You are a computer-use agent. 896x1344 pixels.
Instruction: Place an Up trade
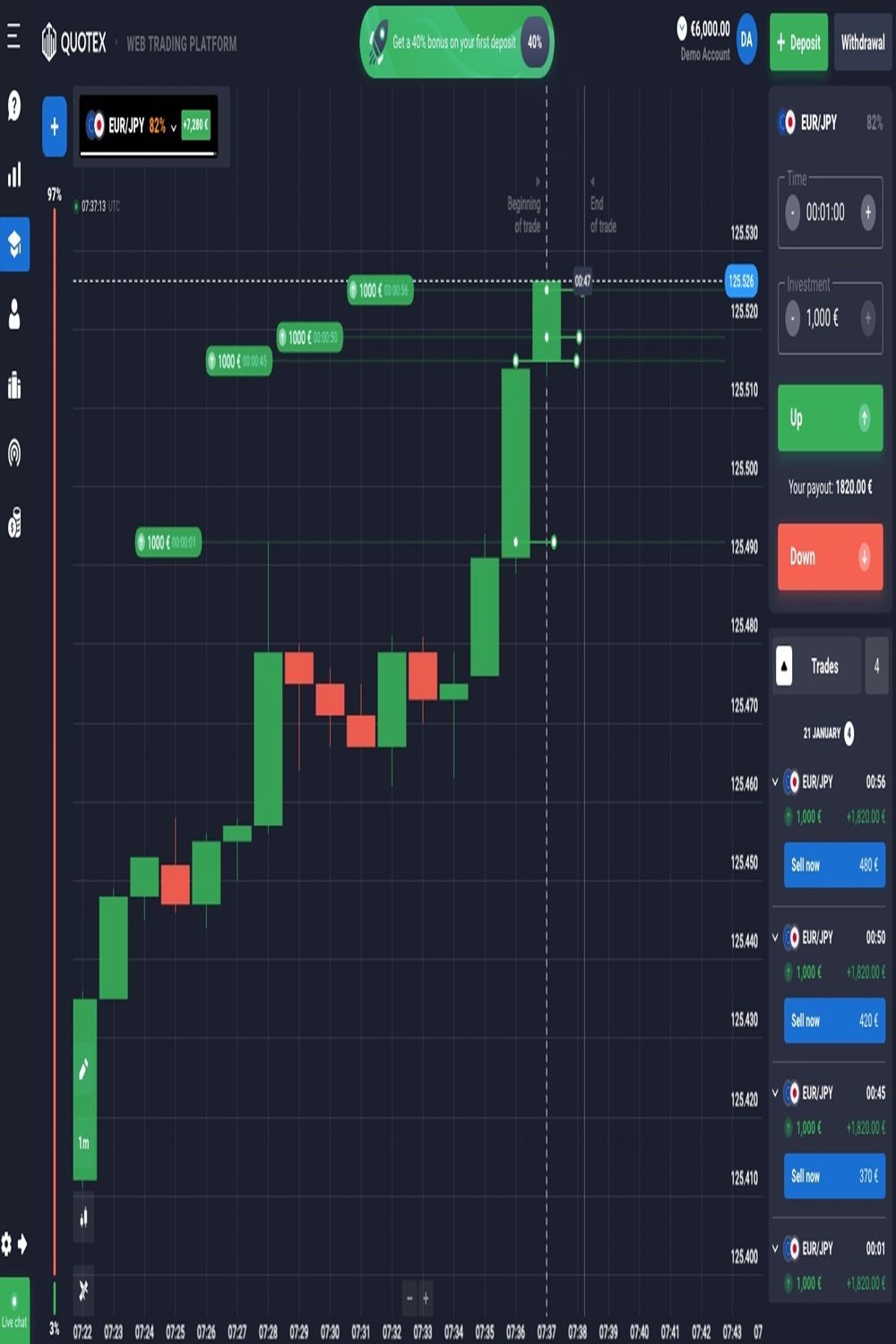830,418
